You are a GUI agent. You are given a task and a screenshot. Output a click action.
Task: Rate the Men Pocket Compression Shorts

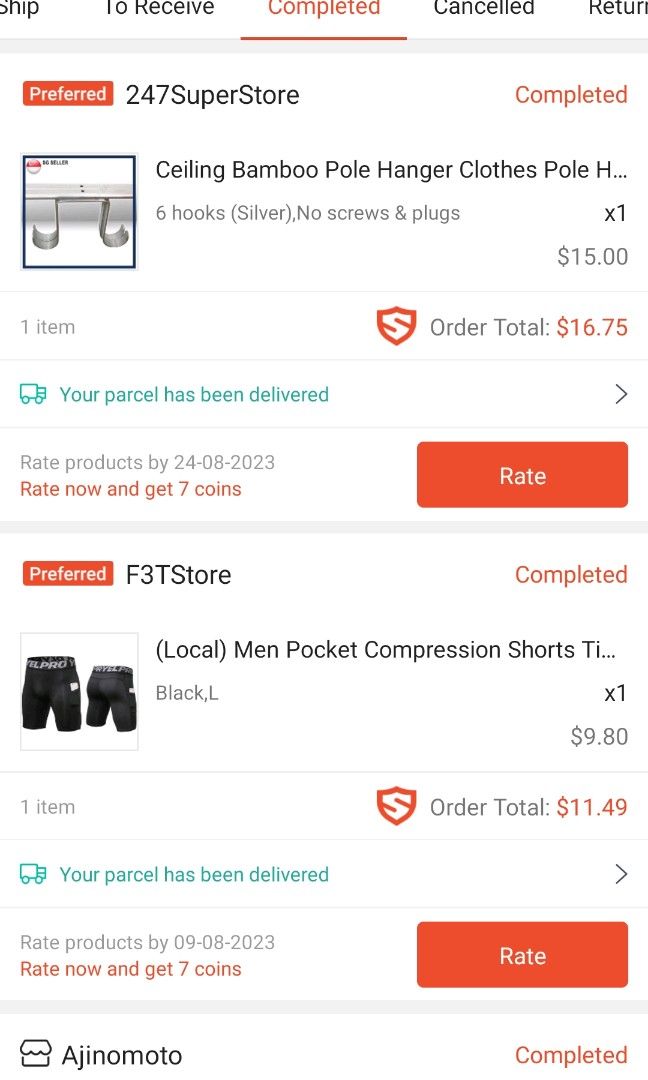click(x=522, y=955)
